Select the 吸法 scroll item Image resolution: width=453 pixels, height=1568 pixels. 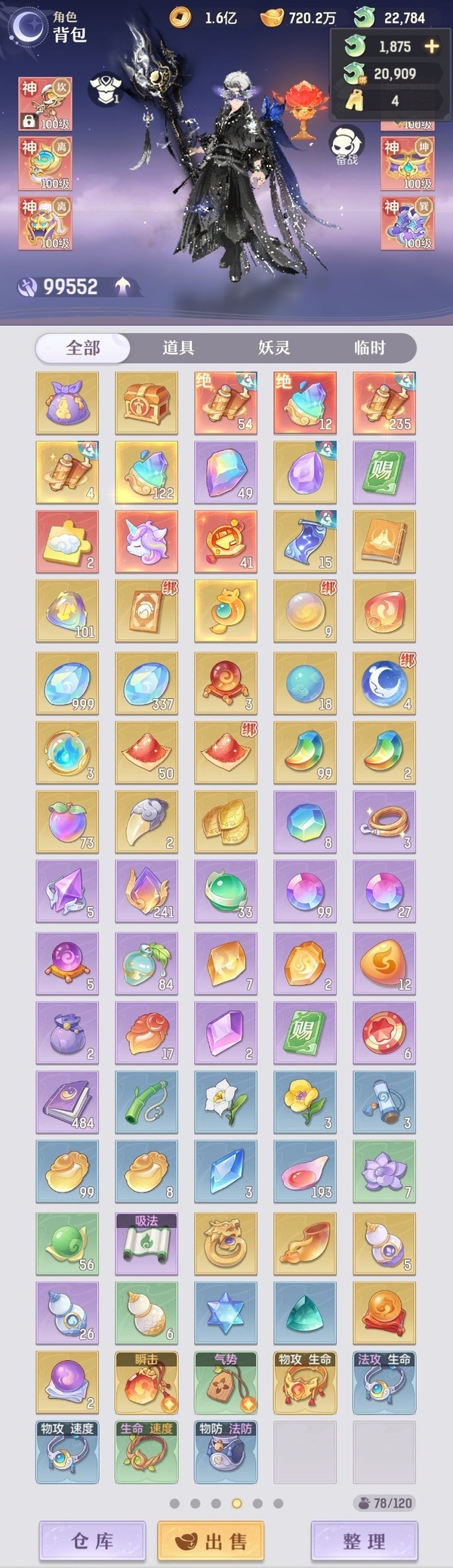[x=146, y=1243]
